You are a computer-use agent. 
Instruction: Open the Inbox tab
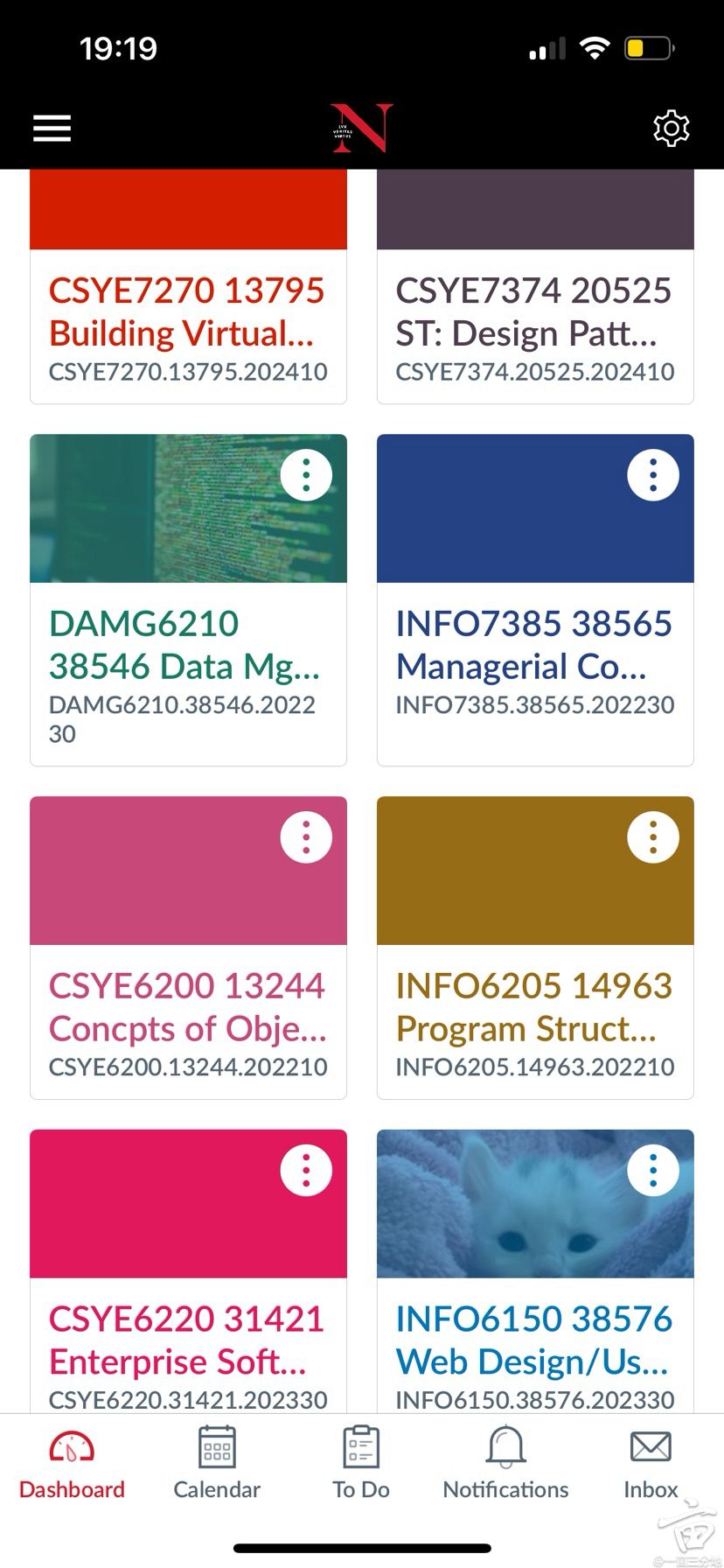point(651,1465)
